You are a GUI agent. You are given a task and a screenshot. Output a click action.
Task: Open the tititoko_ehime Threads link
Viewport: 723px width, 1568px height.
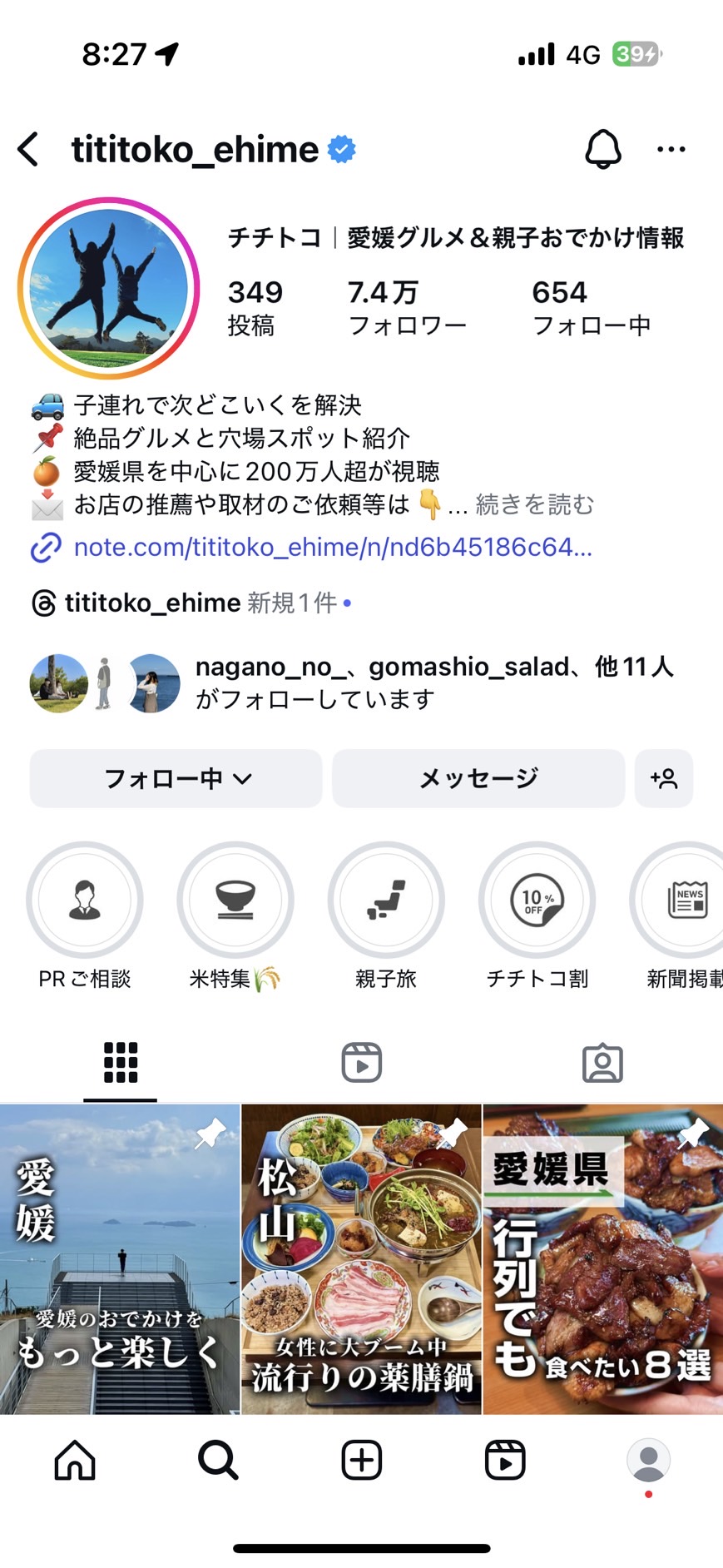(152, 603)
